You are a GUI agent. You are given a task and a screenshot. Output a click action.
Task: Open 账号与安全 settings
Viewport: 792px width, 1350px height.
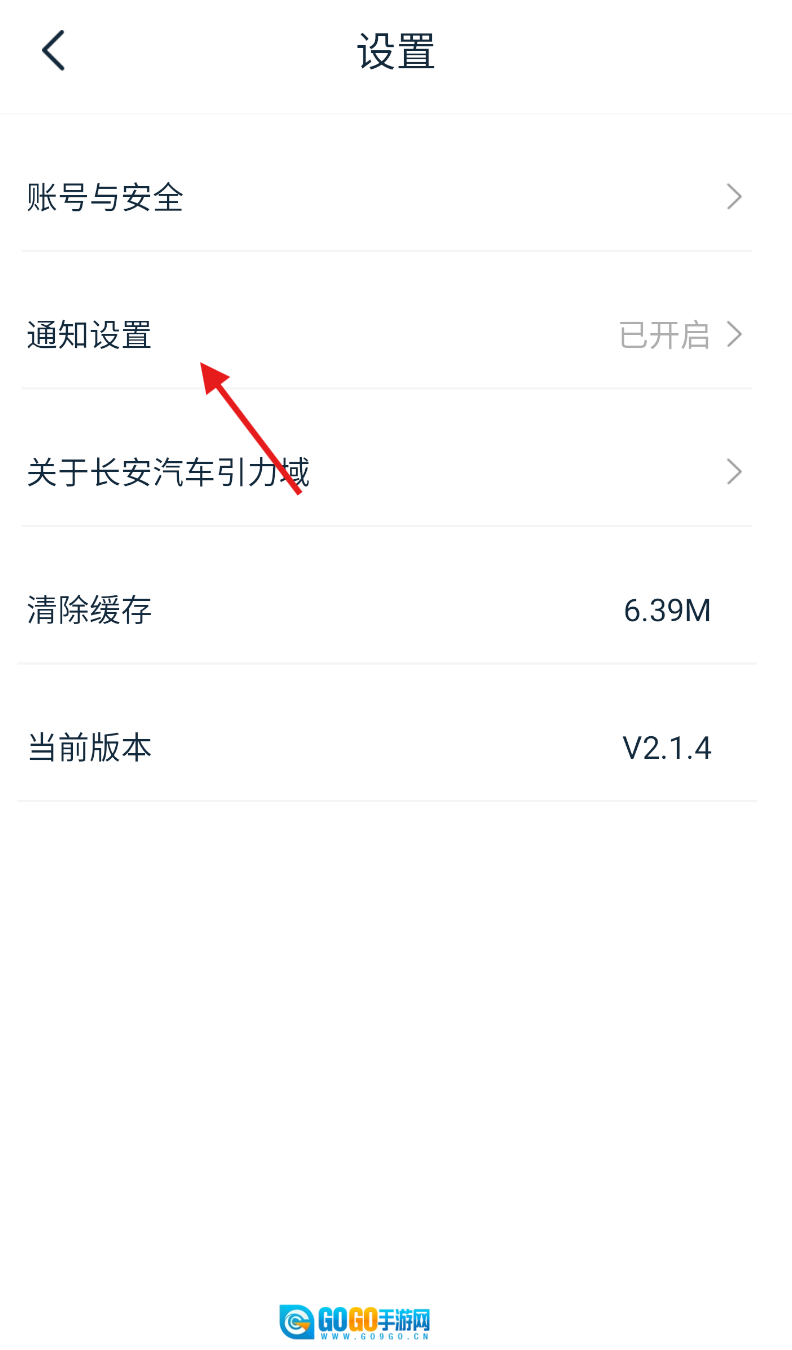[x=105, y=198]
